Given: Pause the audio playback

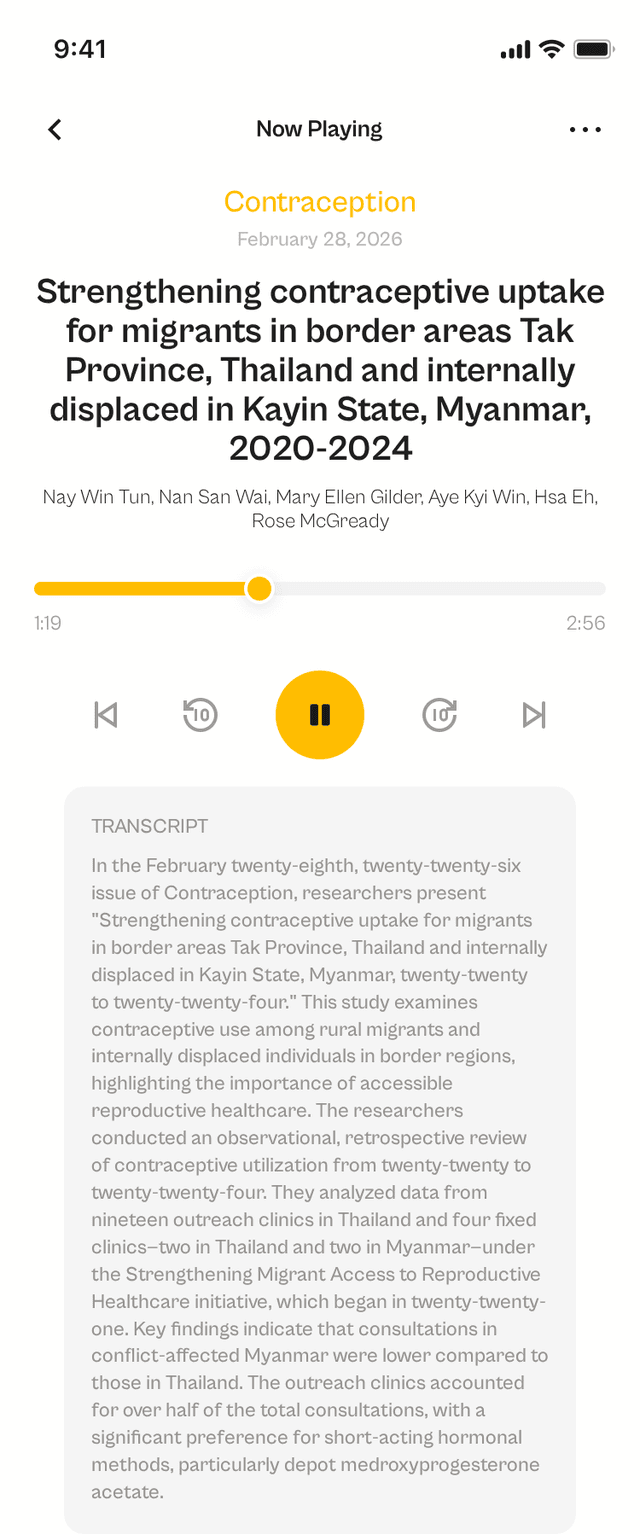Looking at the screenshot, I should tap(320, 715).
